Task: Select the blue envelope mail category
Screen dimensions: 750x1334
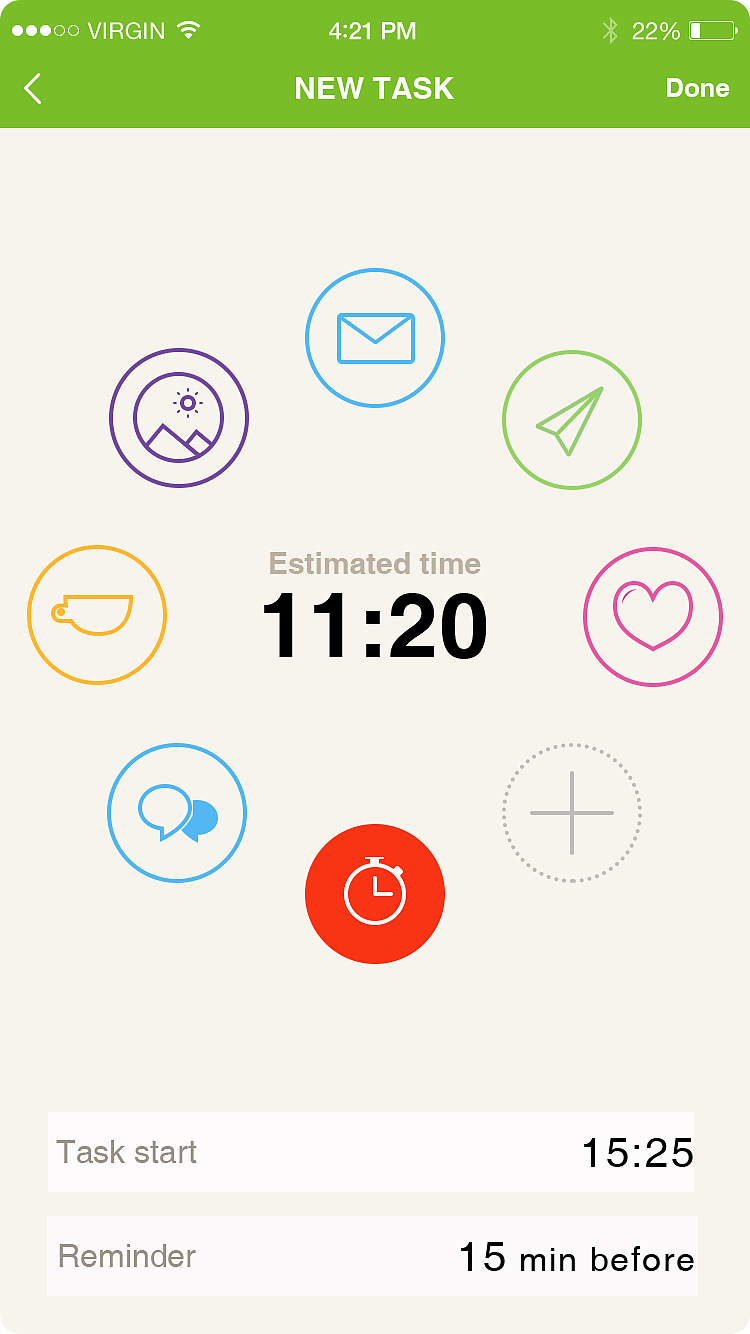Action: [x=375, y=338]
